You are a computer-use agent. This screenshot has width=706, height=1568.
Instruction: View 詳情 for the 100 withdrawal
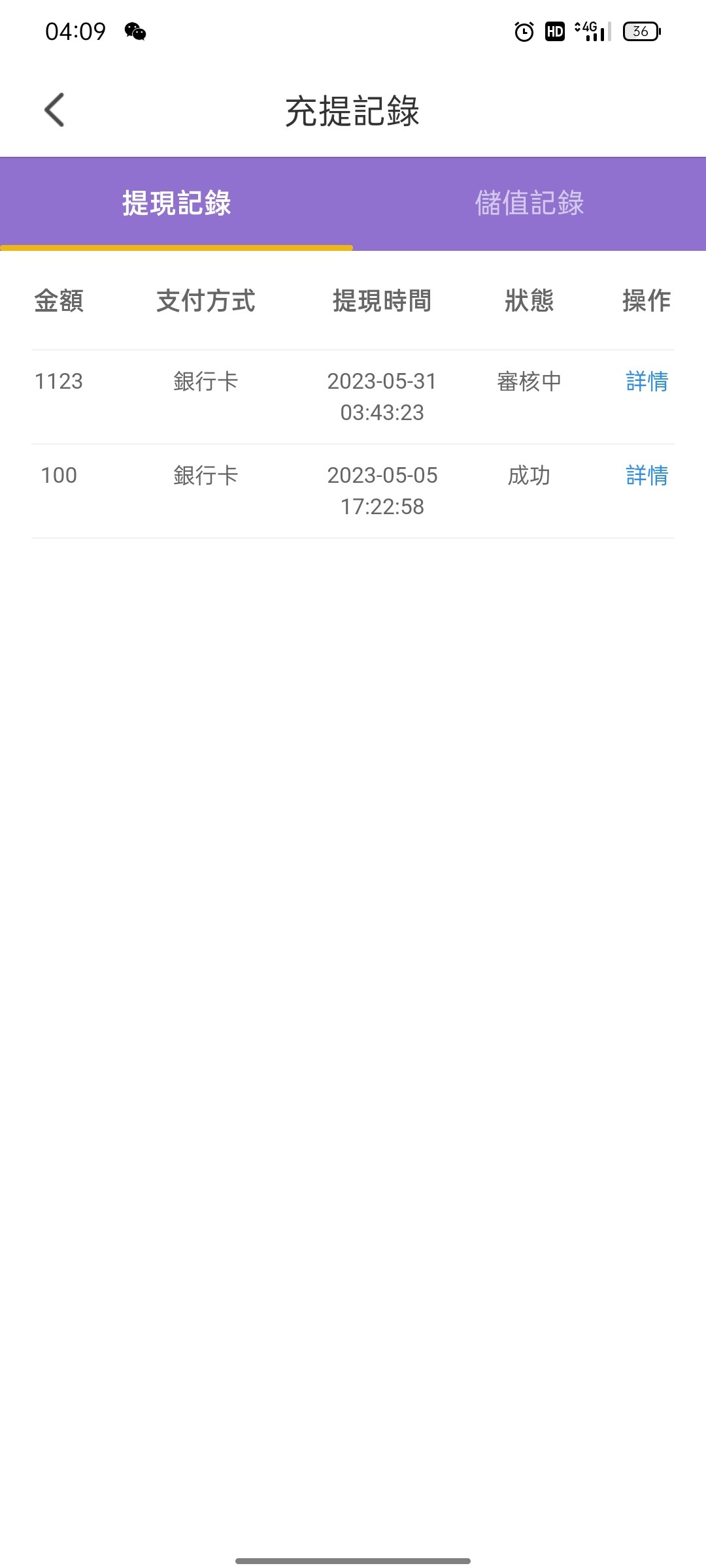(x=647, y=476)
